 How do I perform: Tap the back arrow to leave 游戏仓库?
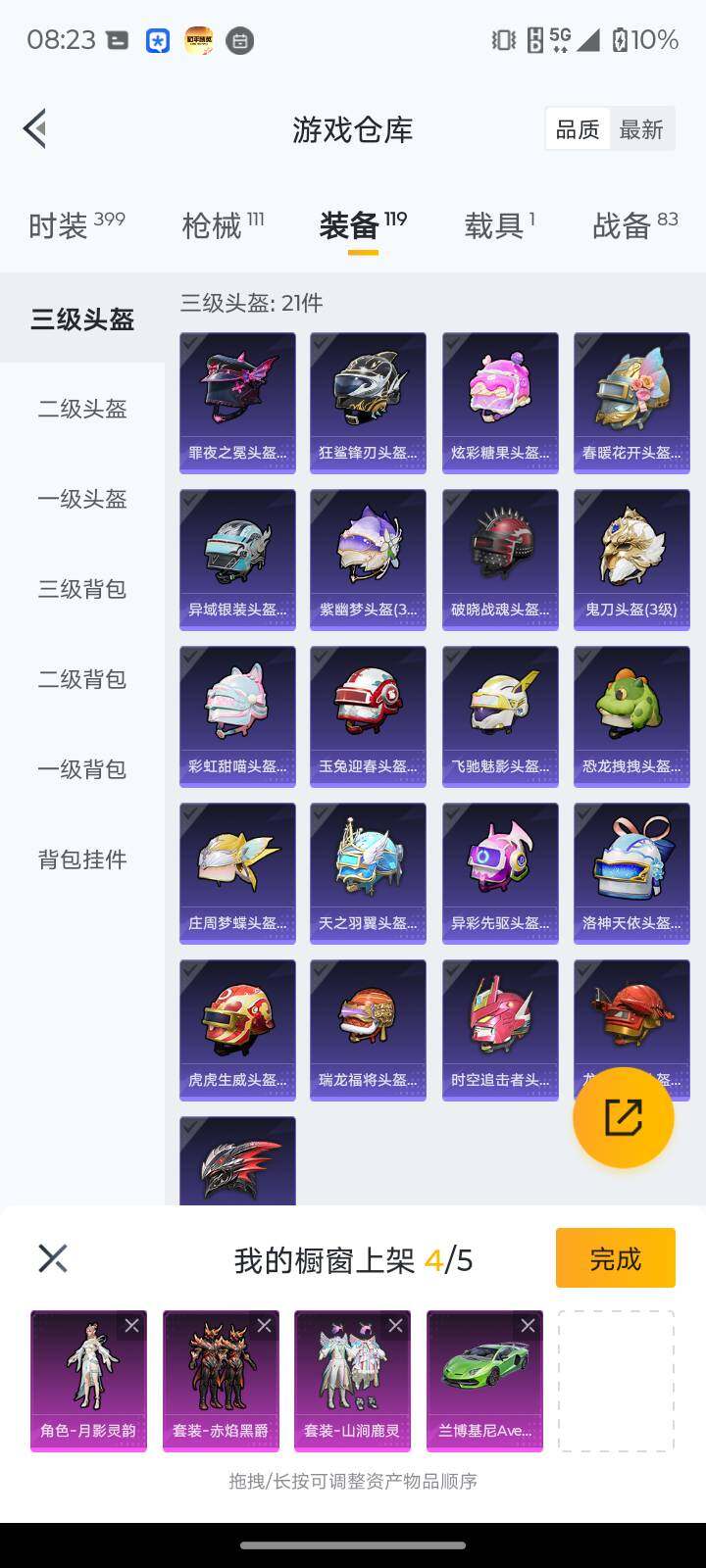35,128
